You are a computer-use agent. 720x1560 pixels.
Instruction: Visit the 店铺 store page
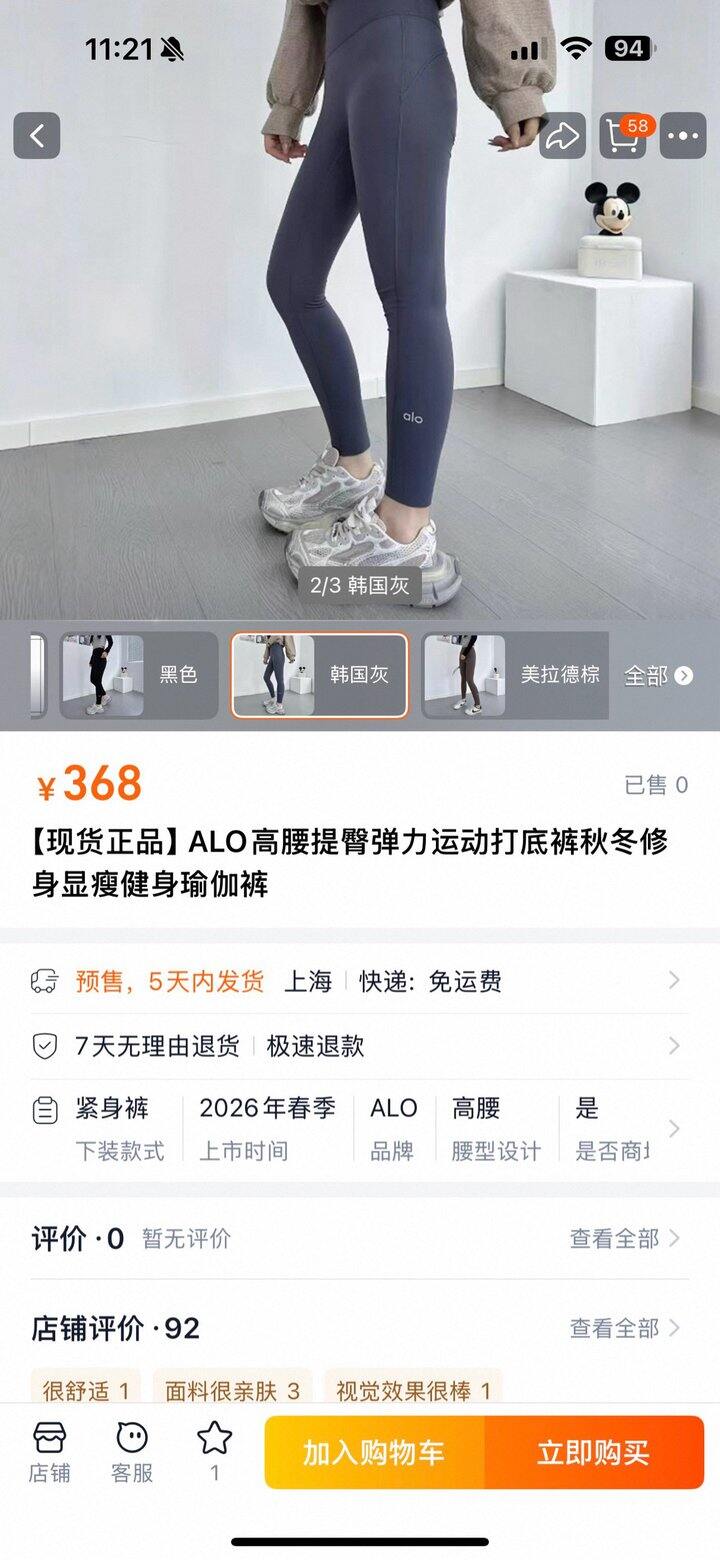pos(49,1453)
